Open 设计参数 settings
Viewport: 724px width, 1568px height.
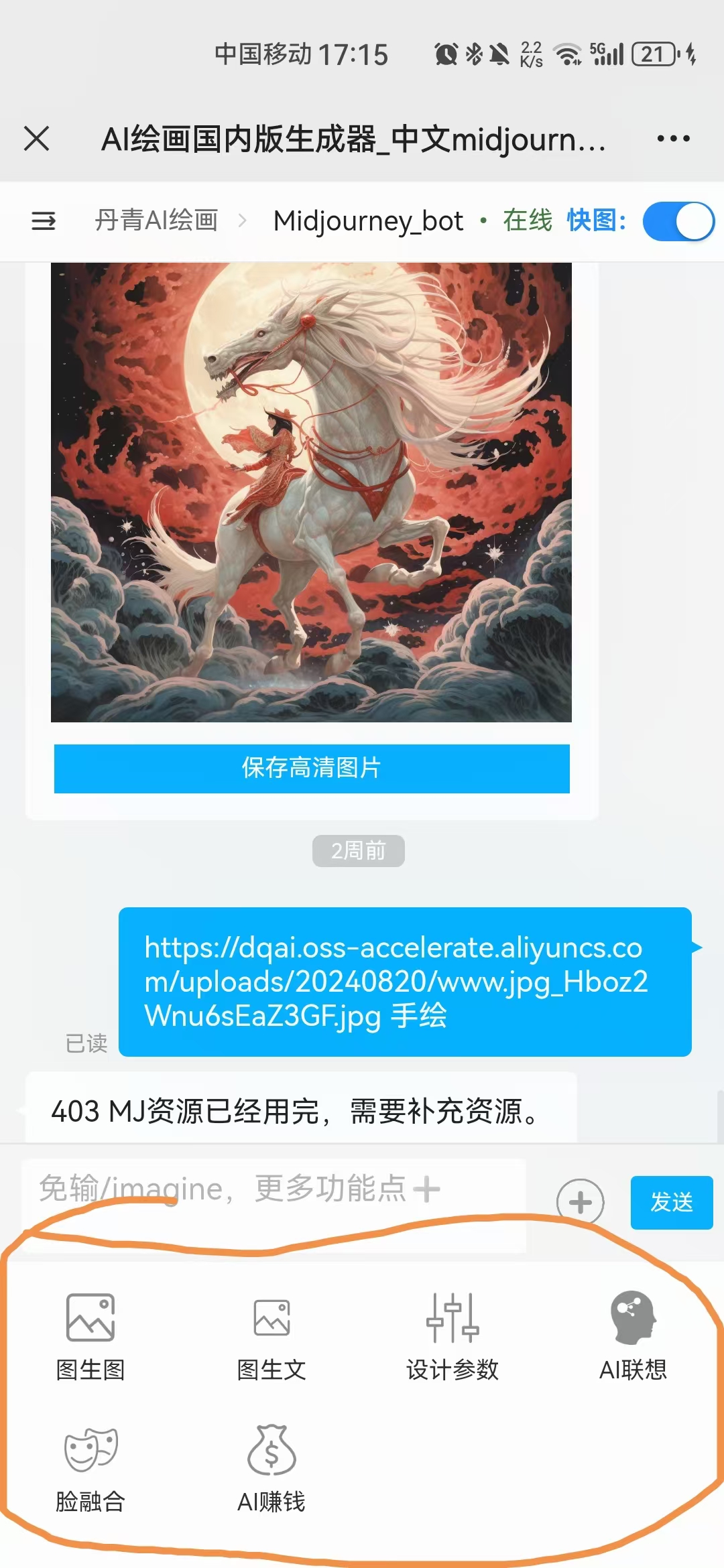click(452, 1335)
